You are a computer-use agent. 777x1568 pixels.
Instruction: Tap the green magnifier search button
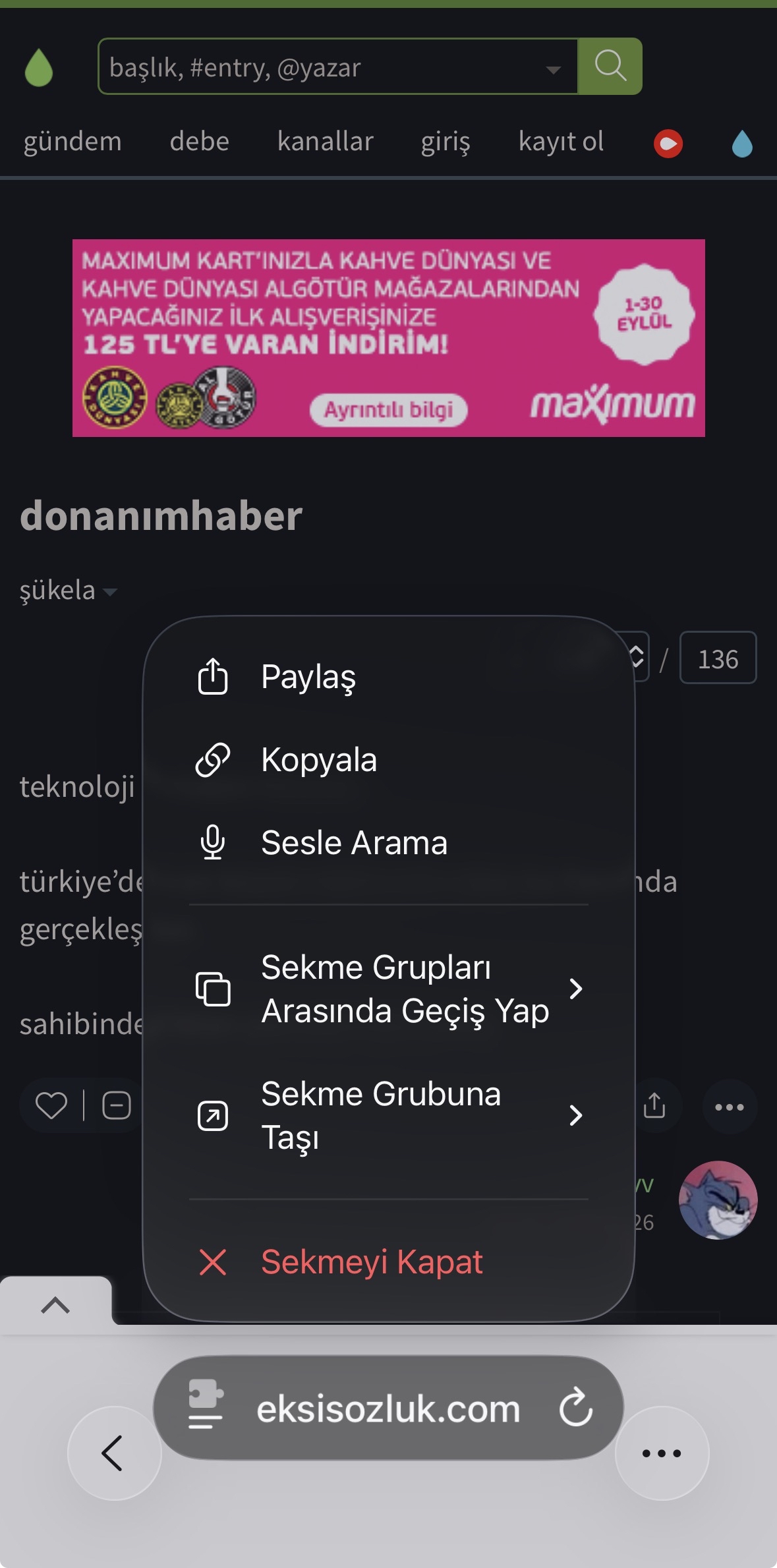pyautogui.click(x=610, y=67)
